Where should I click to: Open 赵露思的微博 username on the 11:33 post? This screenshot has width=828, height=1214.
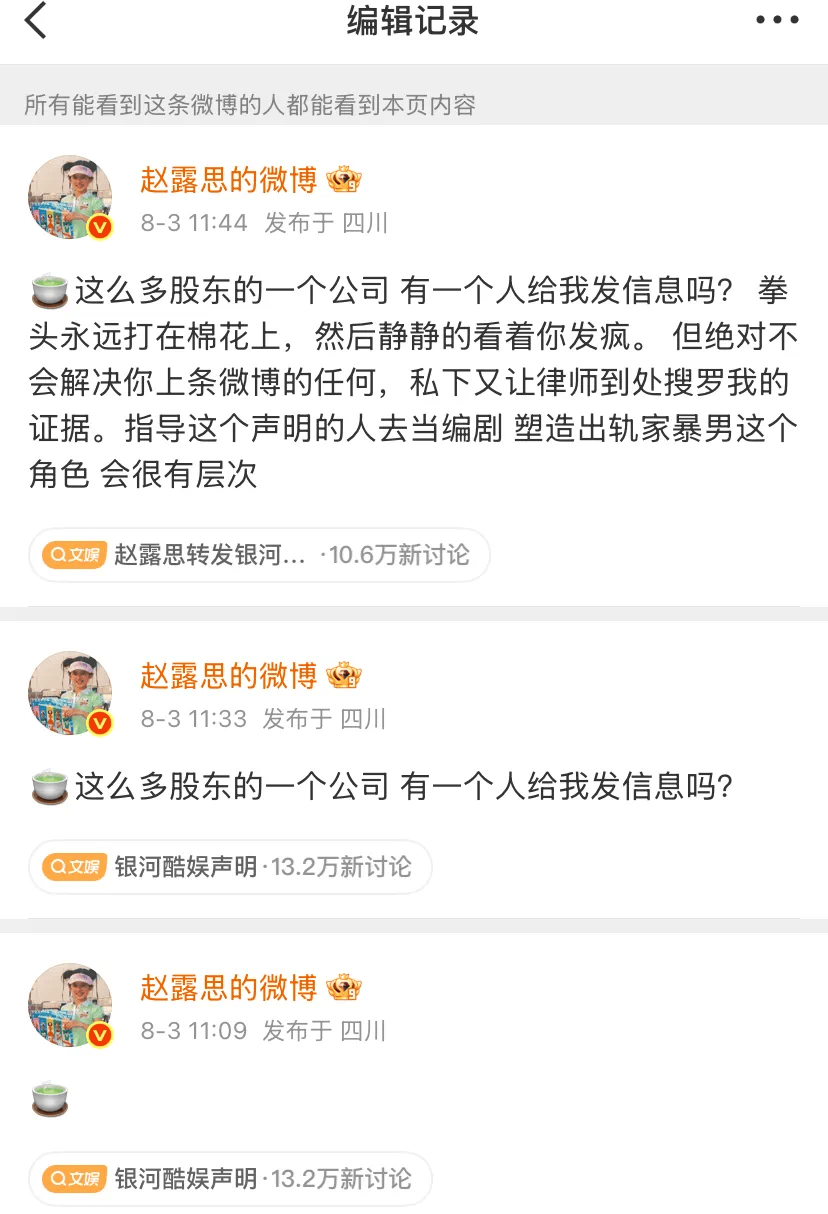tap(228, 676)
